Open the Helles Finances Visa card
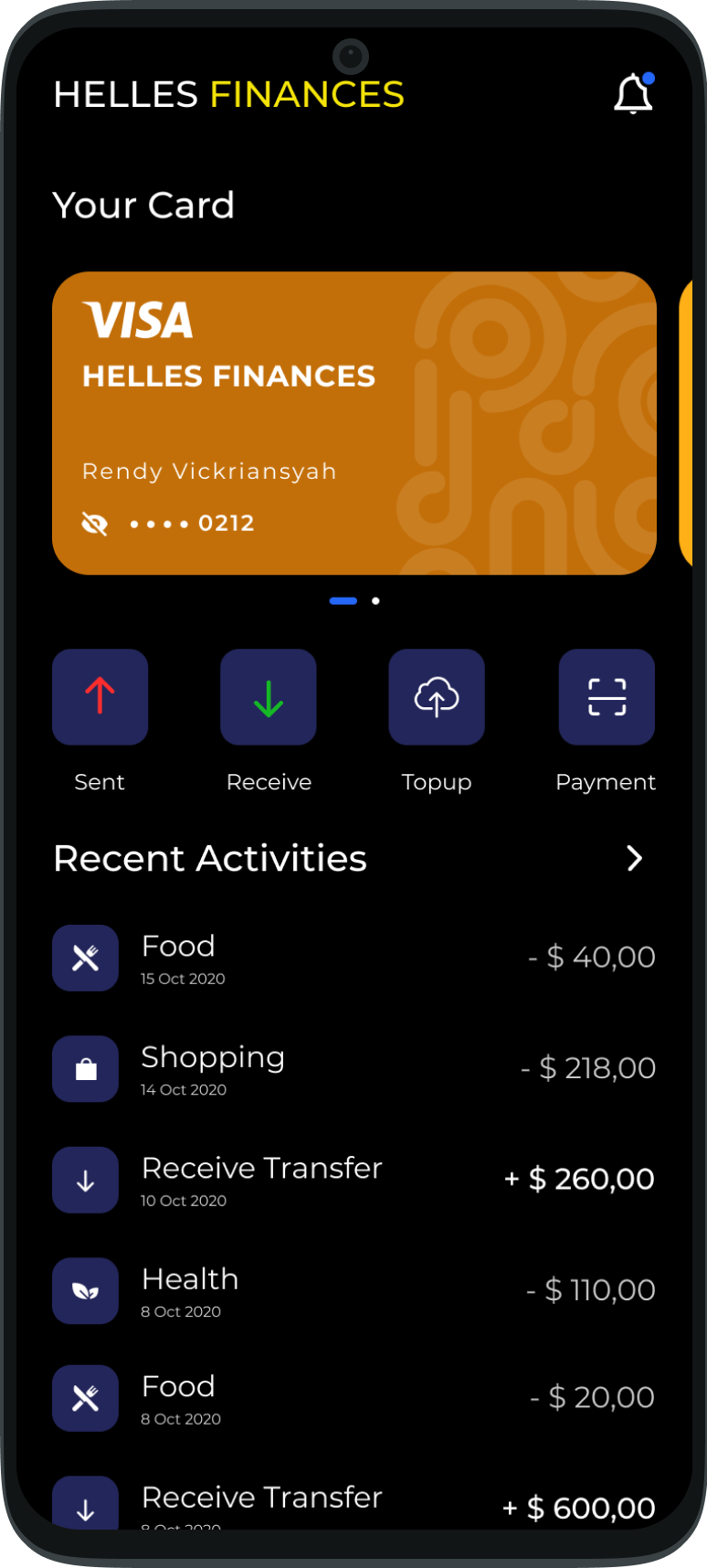This screenshot has width=707, height=1568. click(x=354, y=423)
